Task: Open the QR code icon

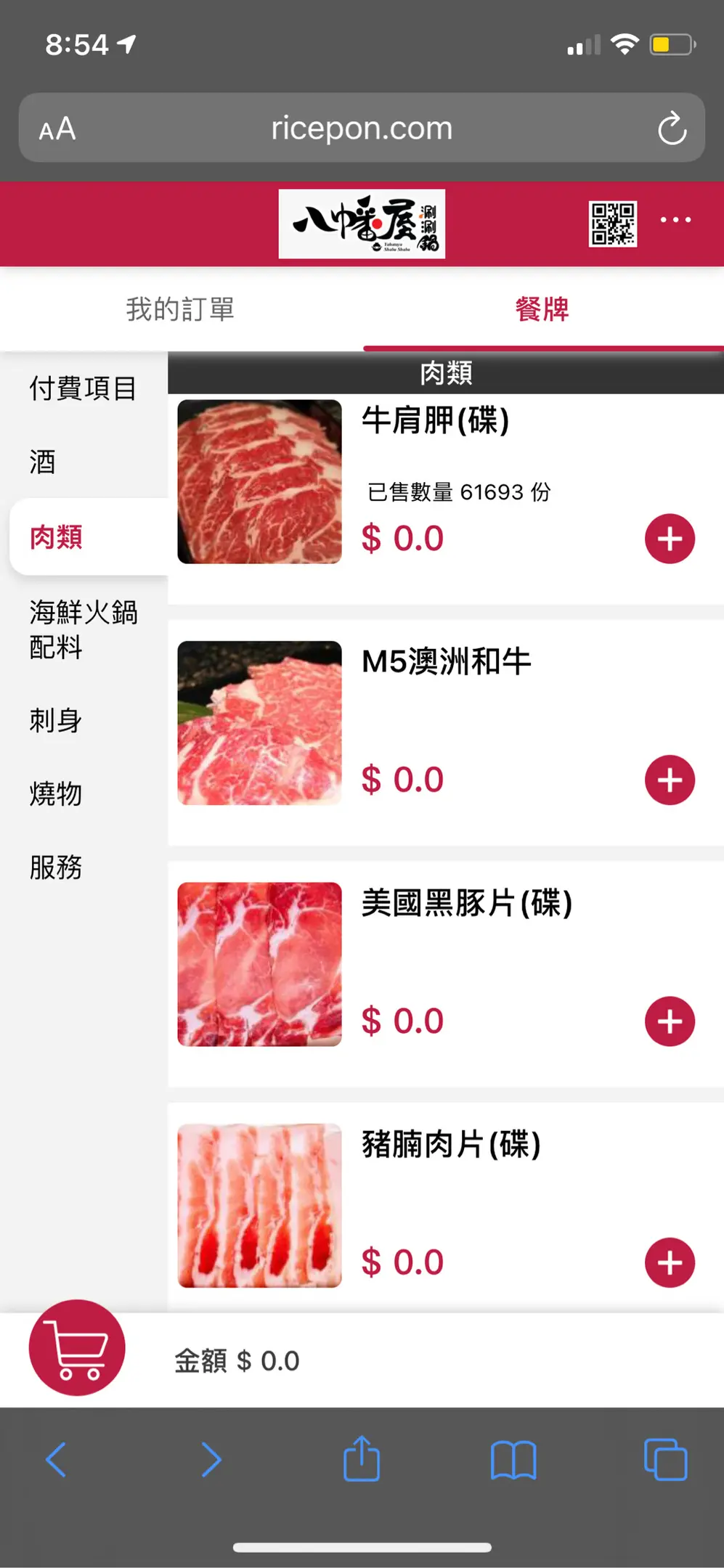Action: click(612, 224)
